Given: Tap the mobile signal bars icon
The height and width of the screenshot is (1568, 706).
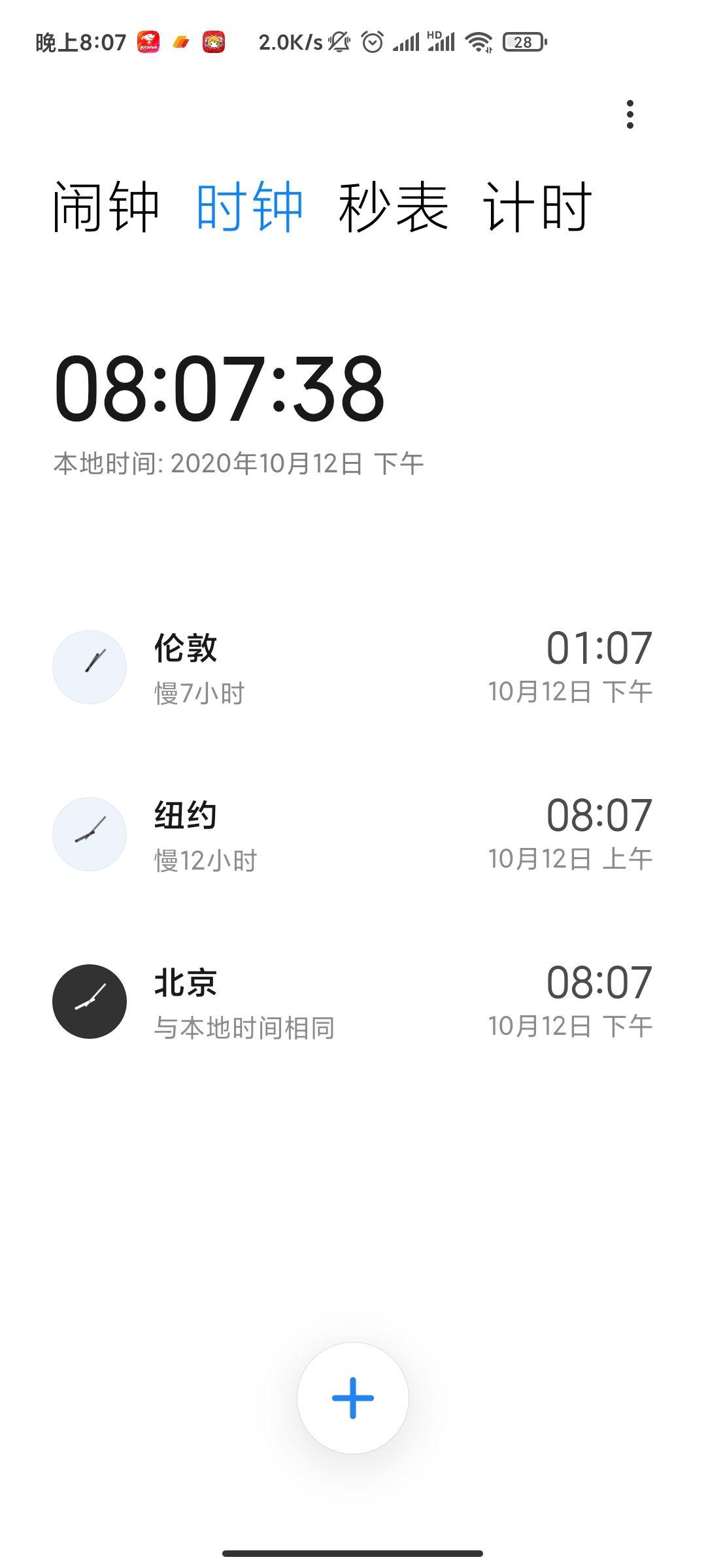Looking at the screenshot, I should coord(407,41).
